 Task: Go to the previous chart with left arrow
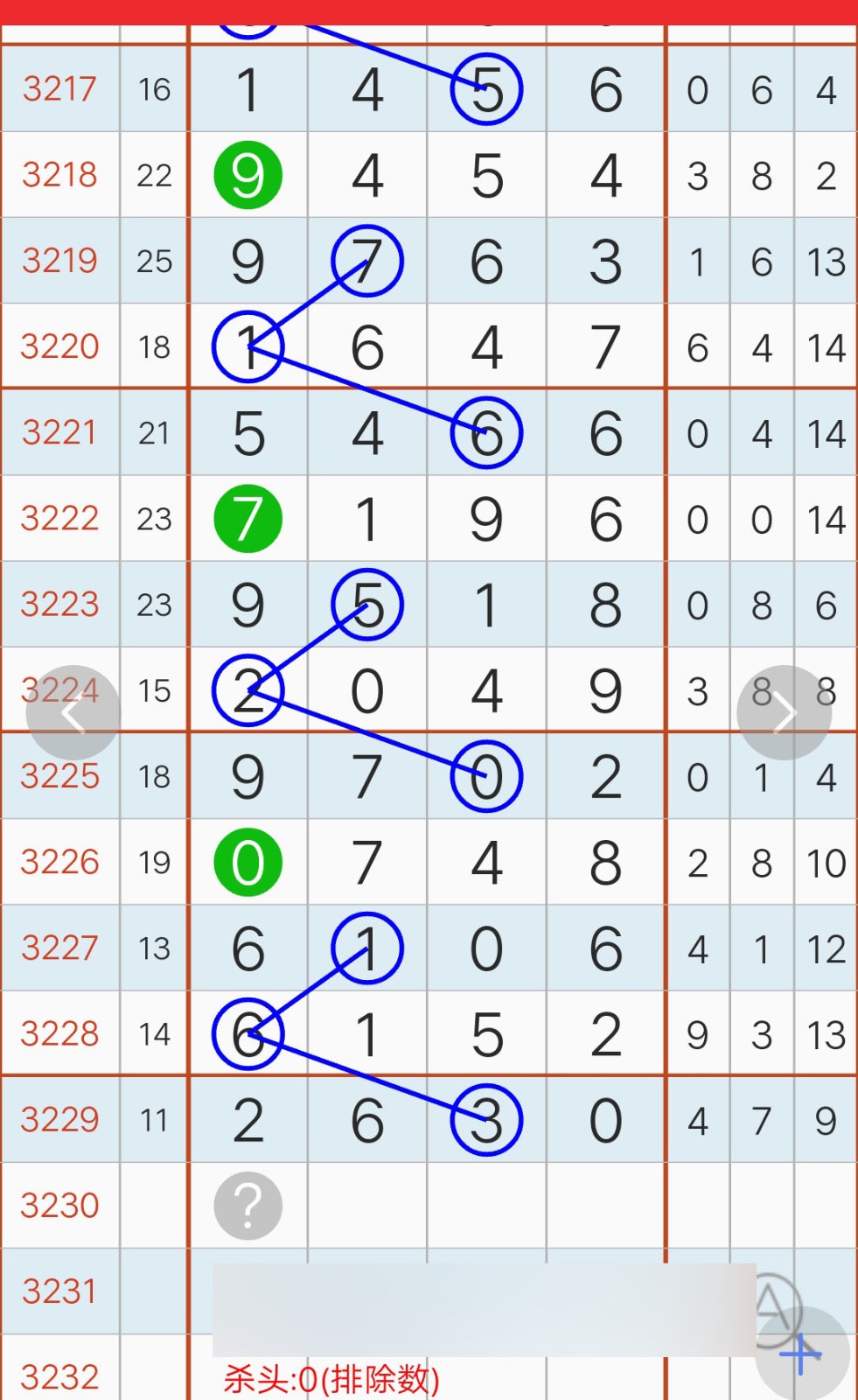click(x=73, y=713)
